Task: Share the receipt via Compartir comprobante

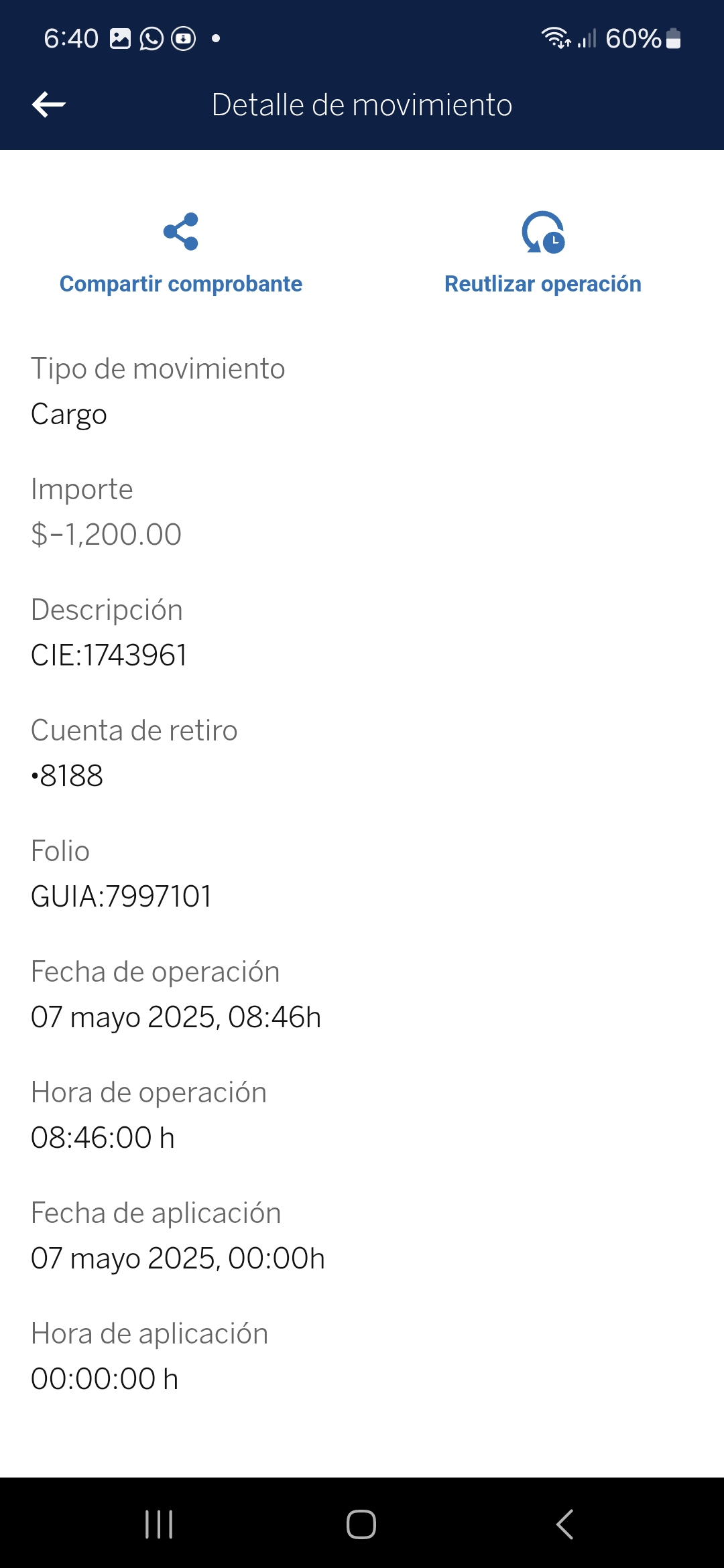Action: 181,253
